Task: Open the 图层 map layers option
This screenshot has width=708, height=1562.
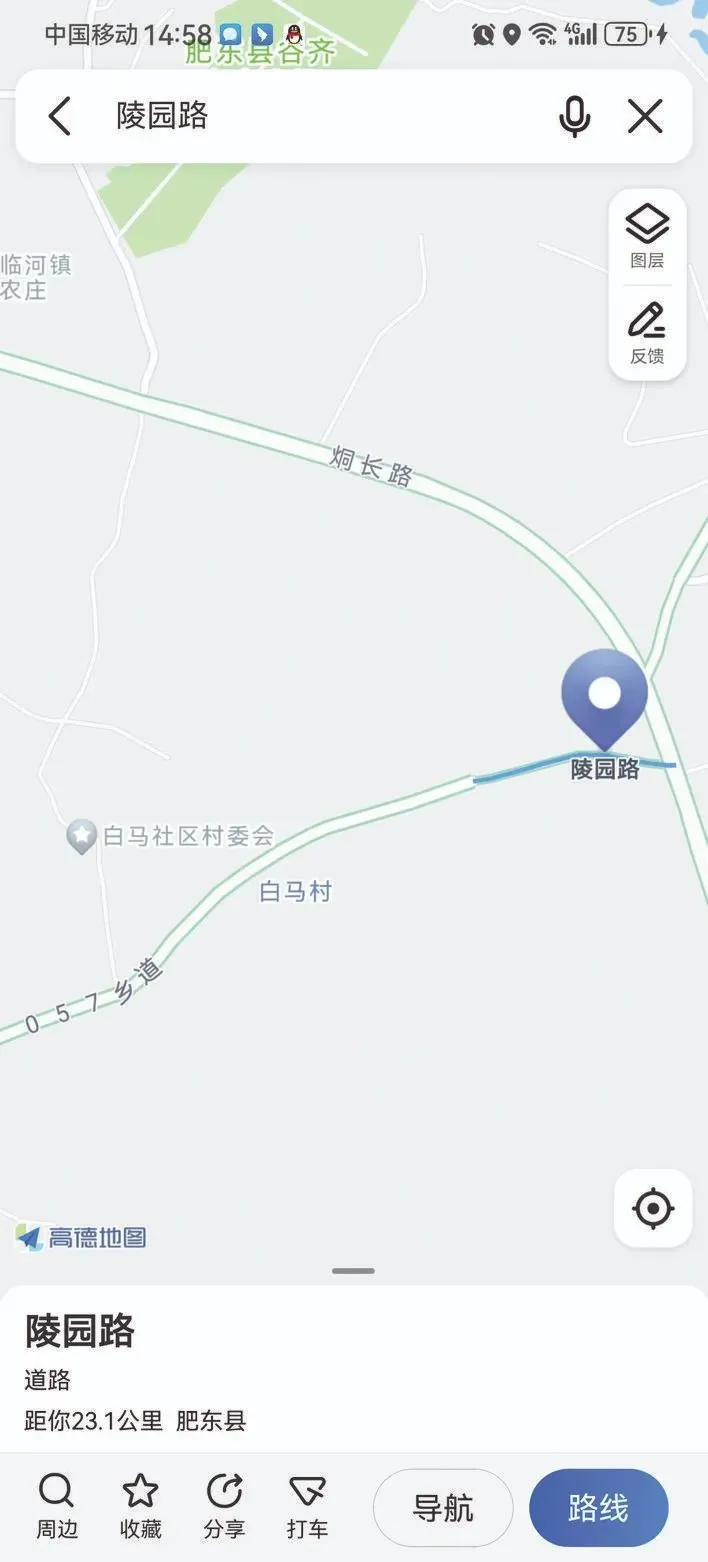Action: coord(647,236)
